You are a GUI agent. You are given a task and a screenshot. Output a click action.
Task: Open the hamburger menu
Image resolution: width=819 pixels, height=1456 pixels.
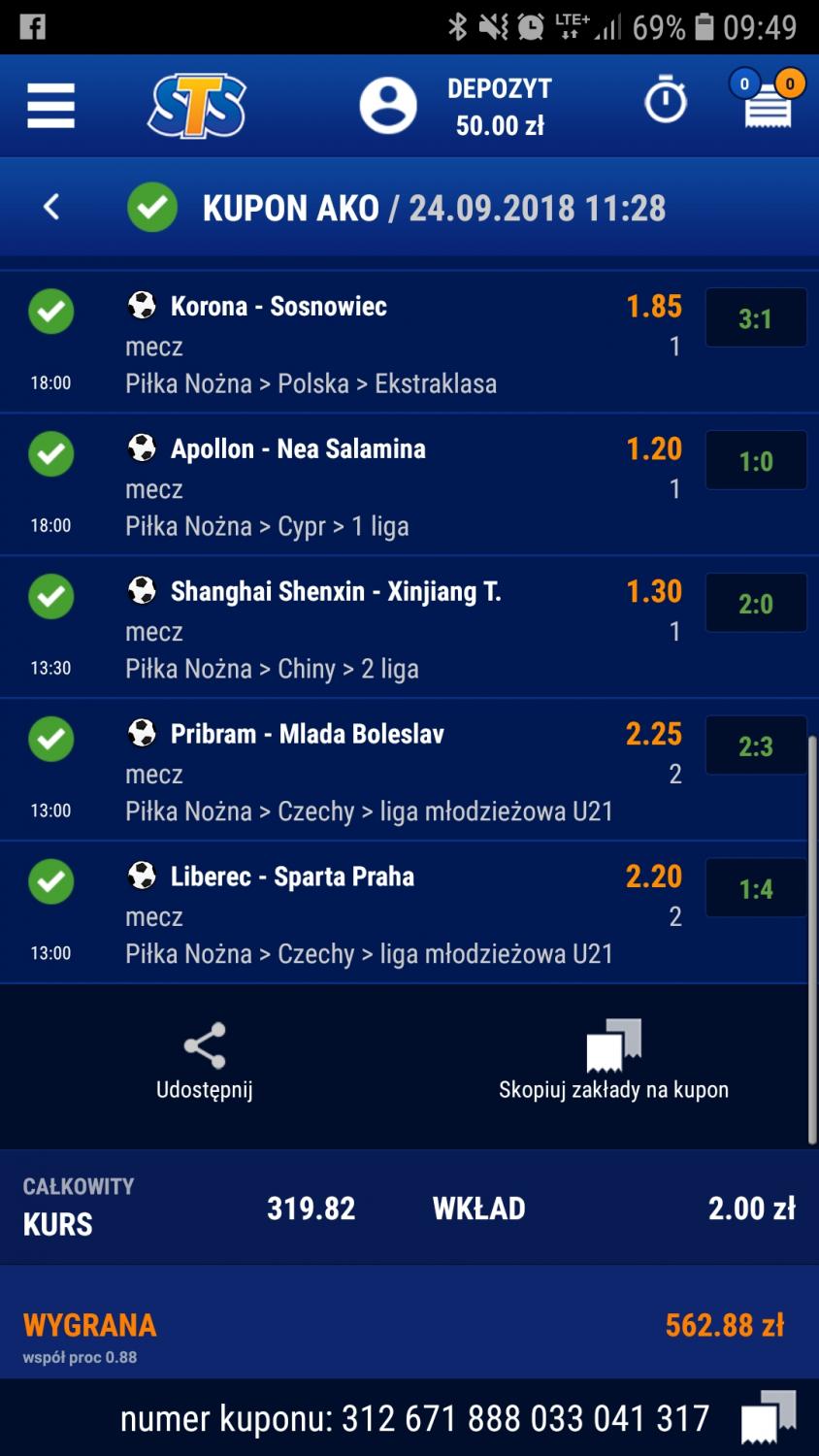click(x=51, y=106)
